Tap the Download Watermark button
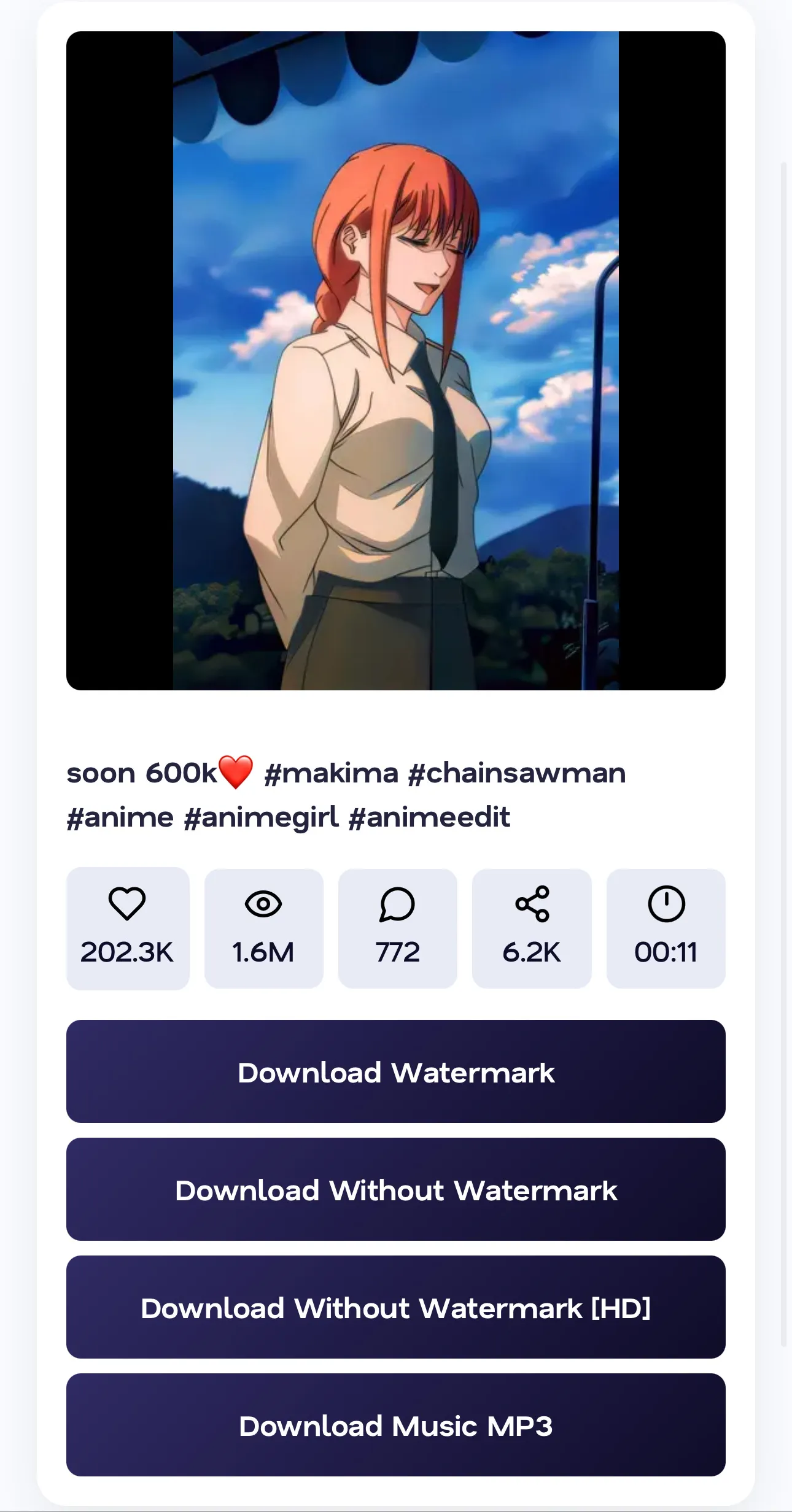This screenshot has width=792, height=1512. point(396,1072)
